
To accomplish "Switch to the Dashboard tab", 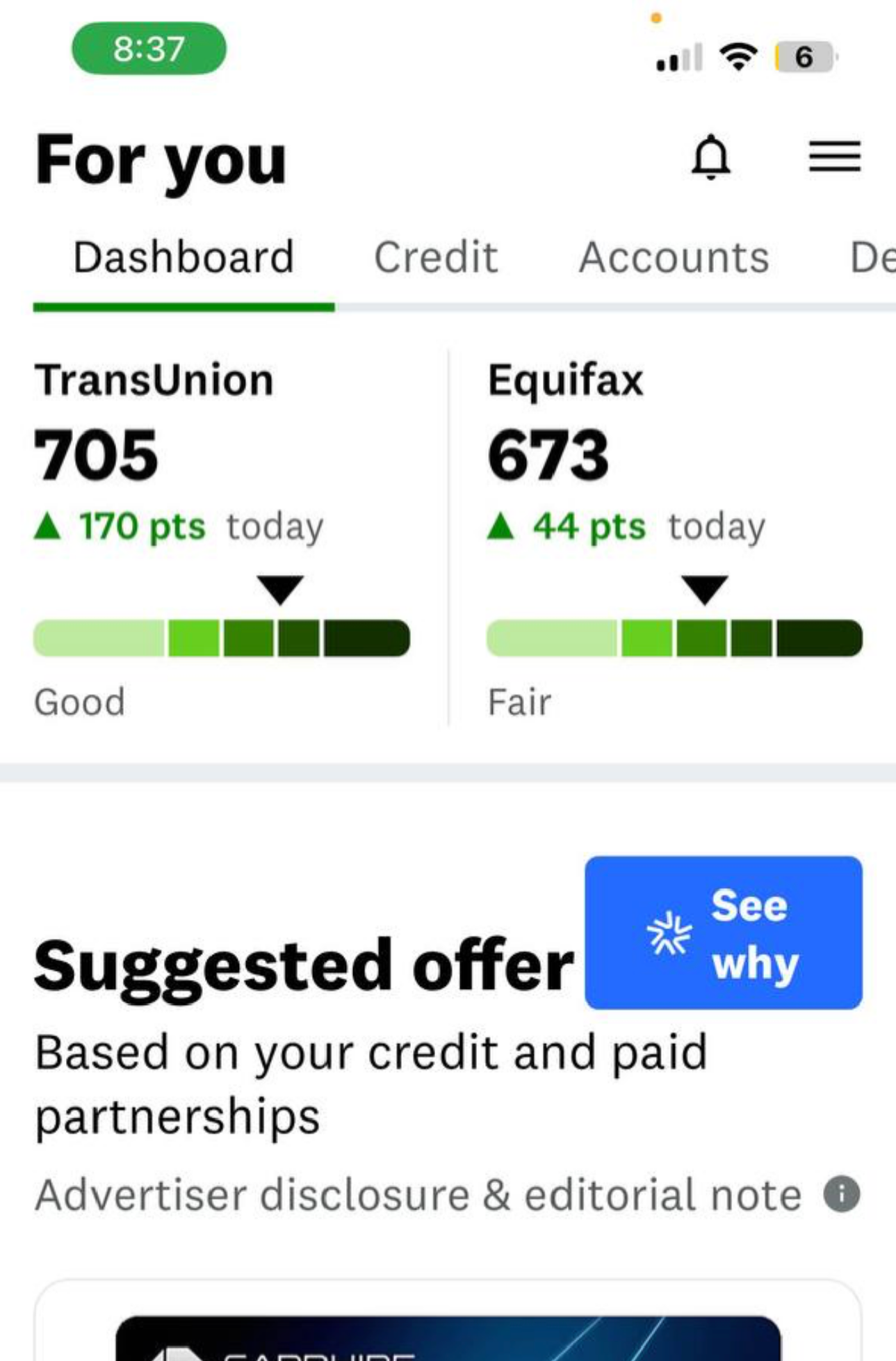I will click(x=184, y=257).
